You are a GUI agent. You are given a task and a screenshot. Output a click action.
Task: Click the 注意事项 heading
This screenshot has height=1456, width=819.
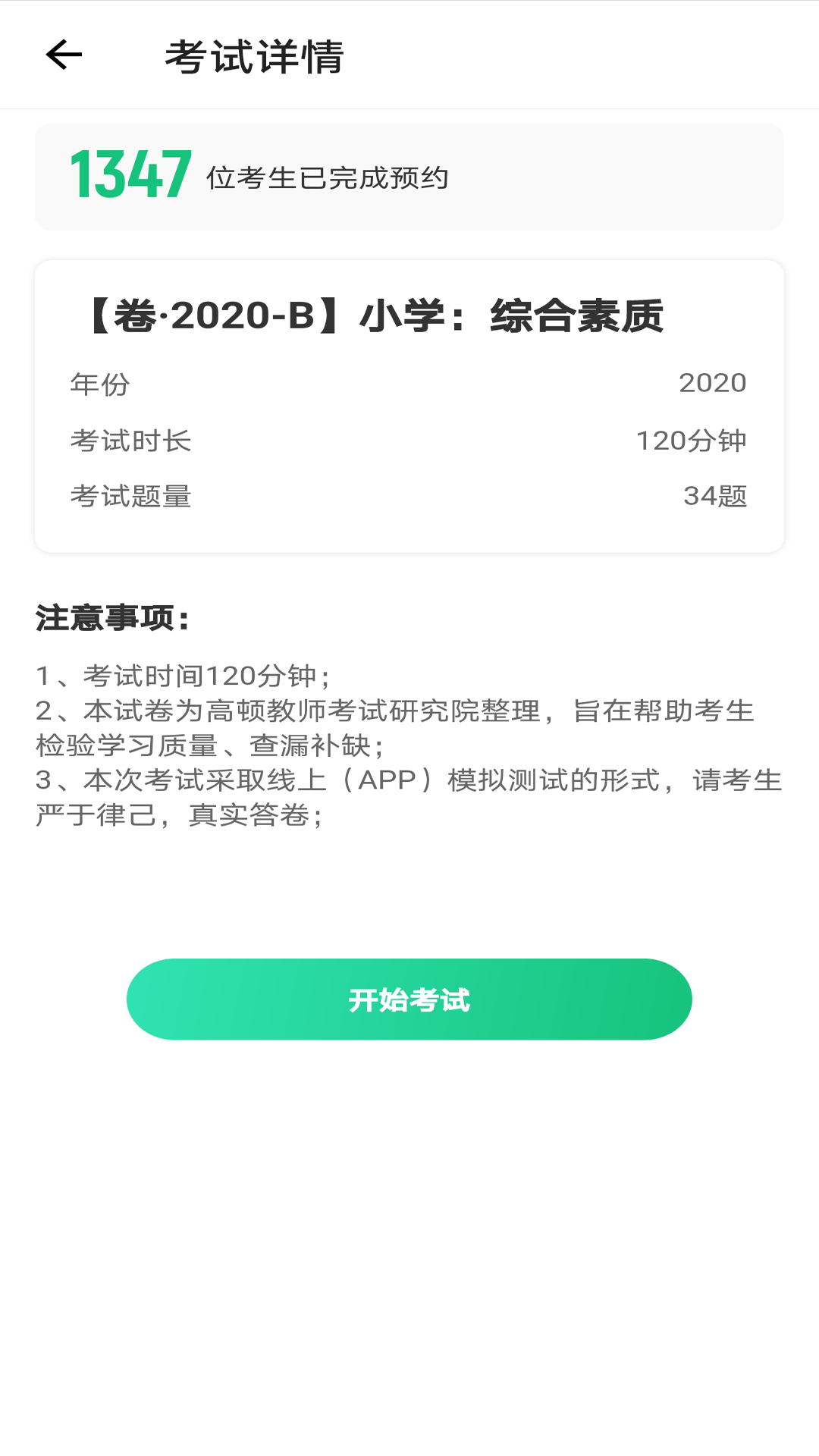tap(111, 618)
